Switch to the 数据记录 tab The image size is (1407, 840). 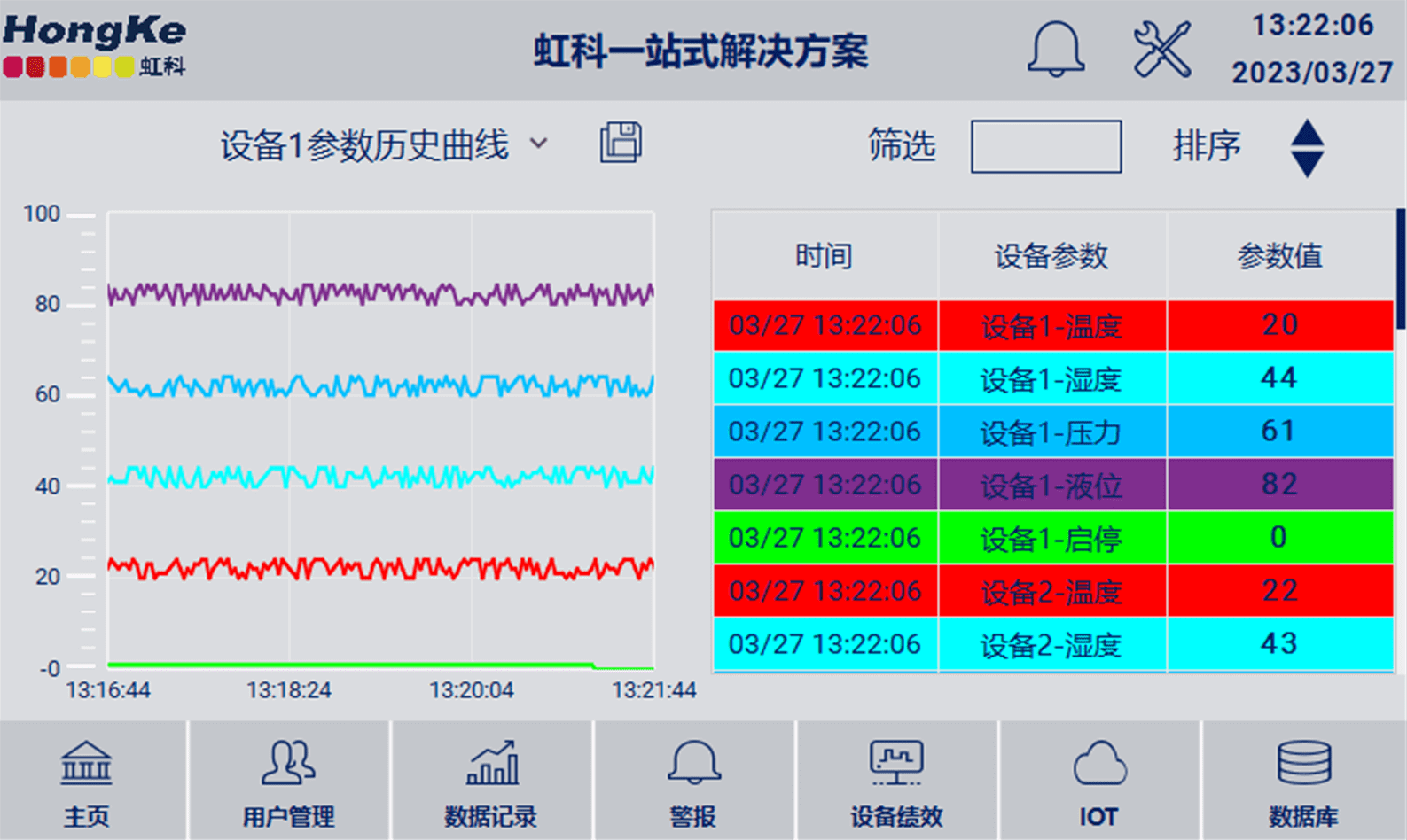491,782
